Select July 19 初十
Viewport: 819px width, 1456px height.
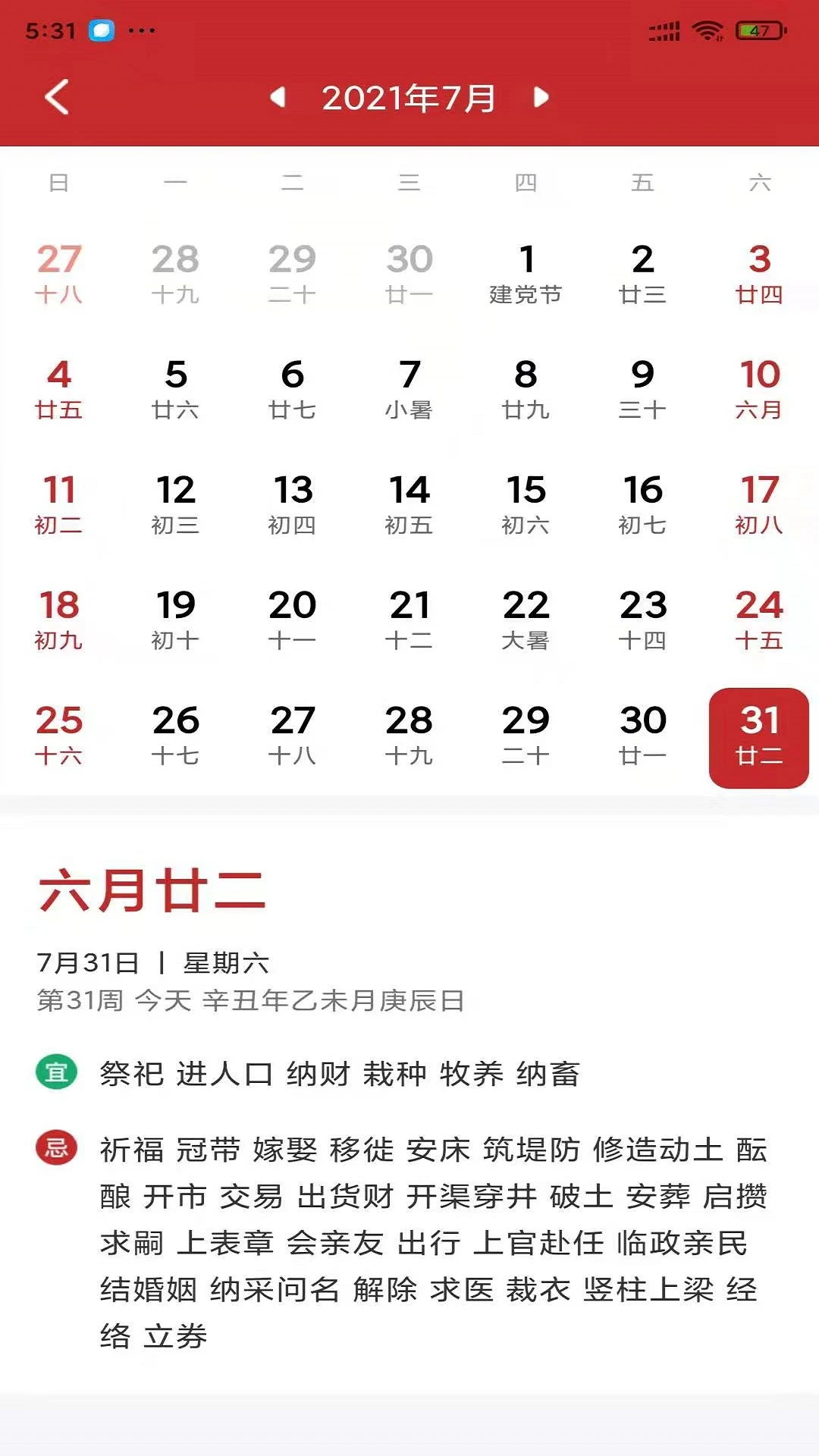(176, 620)
